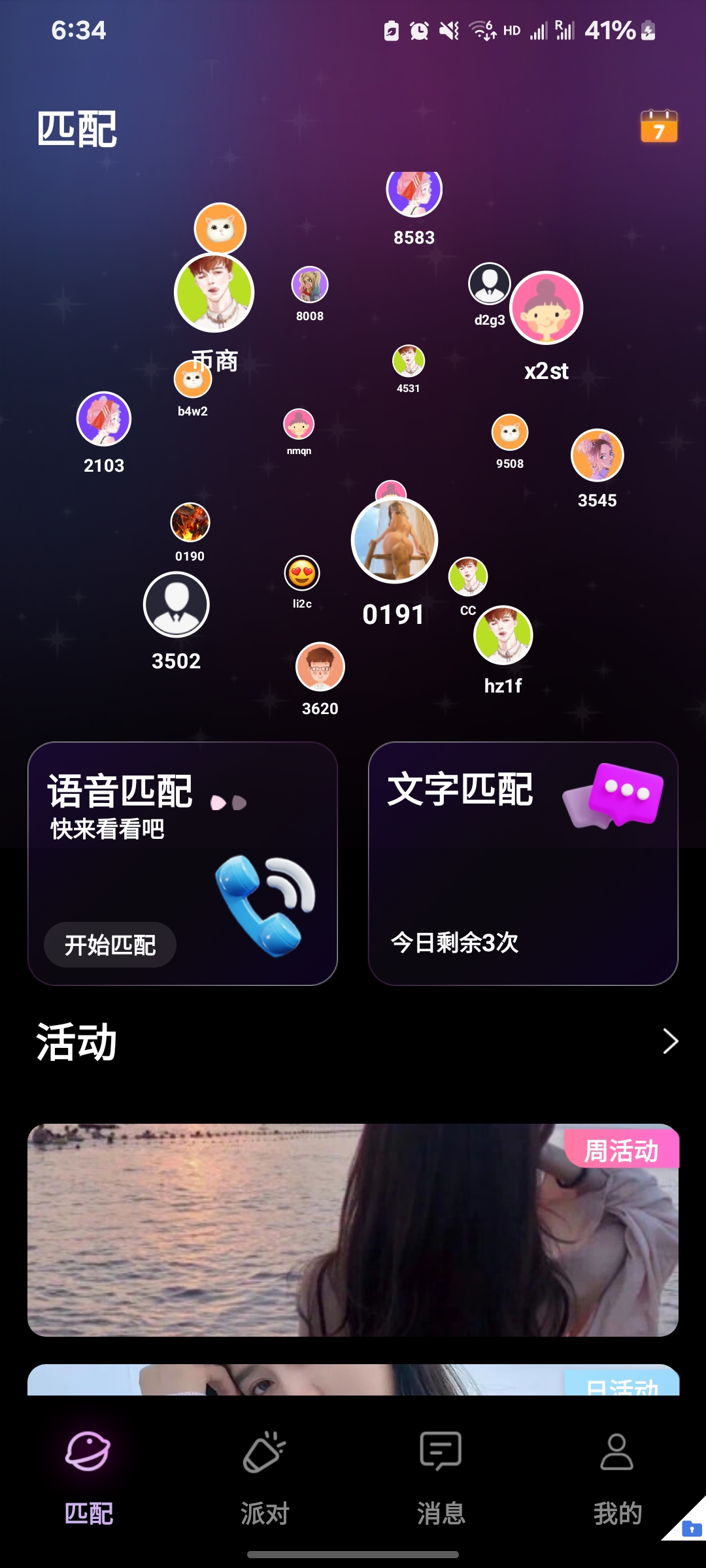This screenshot has height=1568, width=706.
Task: Tap user 3502's avatar bubble
Action: click(176, 604)
